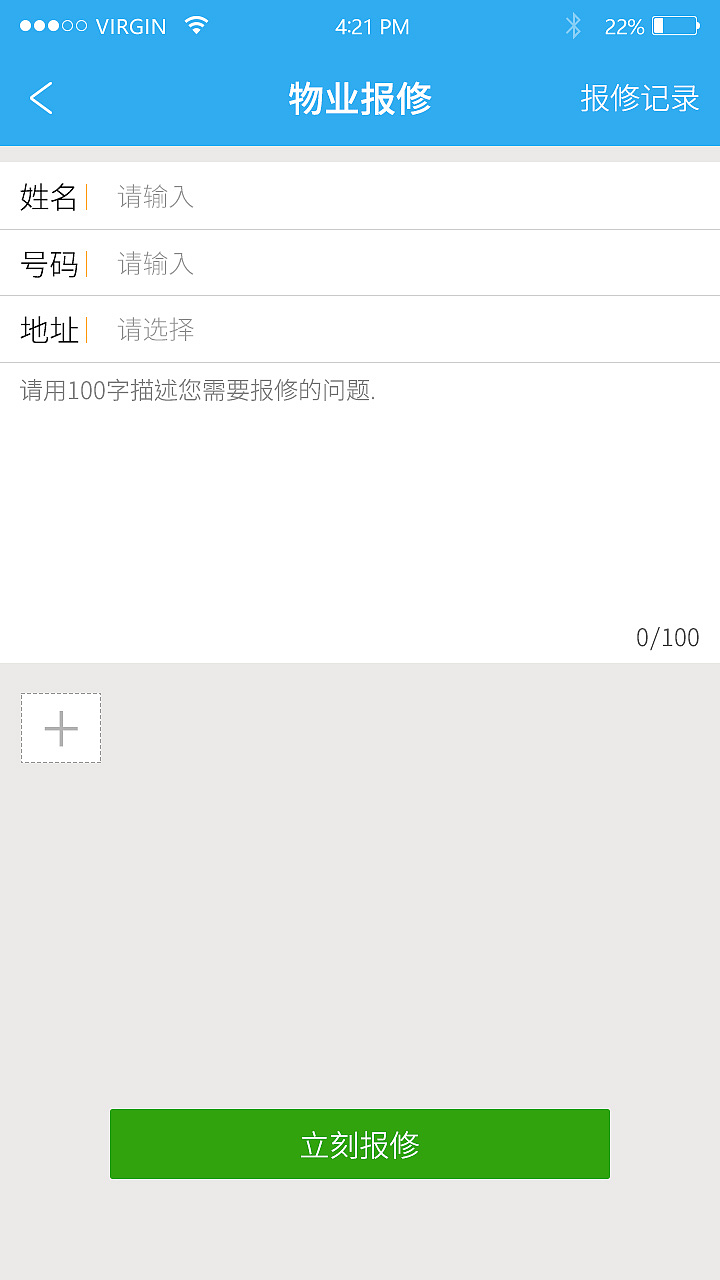The height and width of the screenshot is (1280, 720).
Task: Click the Wi-Fi icon in status bar
Action: 196,25
